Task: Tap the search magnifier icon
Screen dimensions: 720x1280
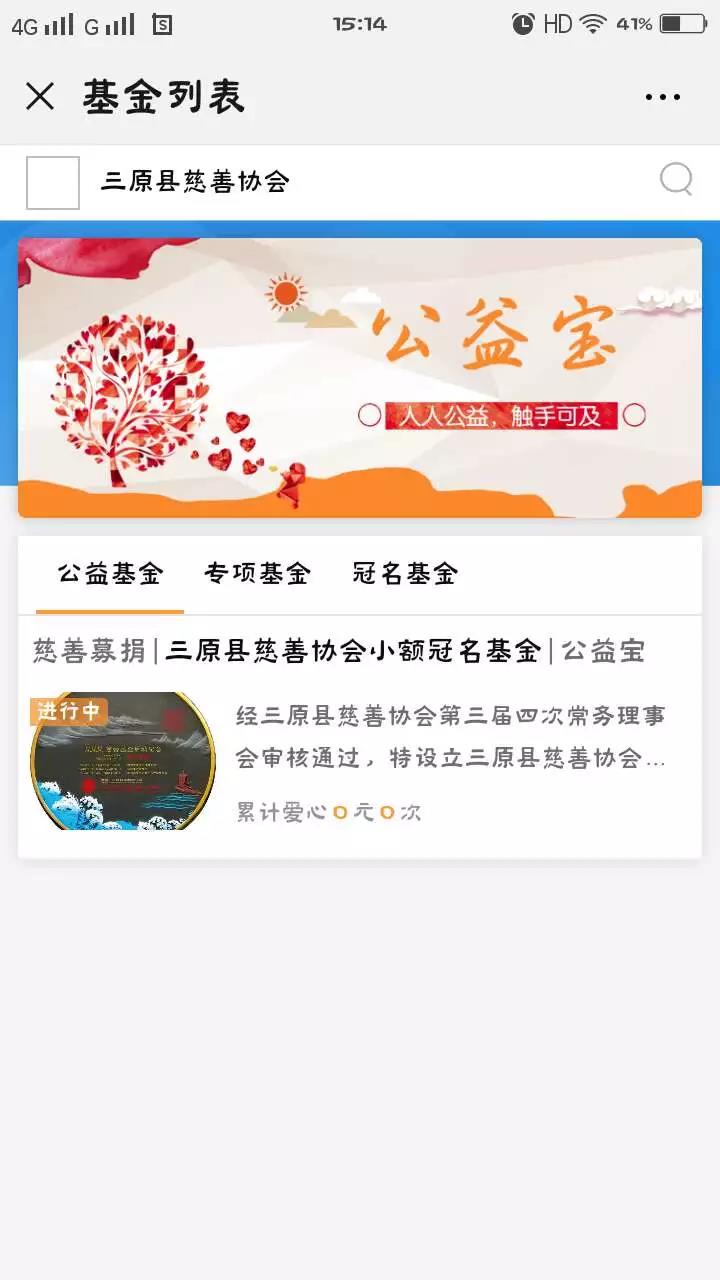Action: click(x=676, y=180)
